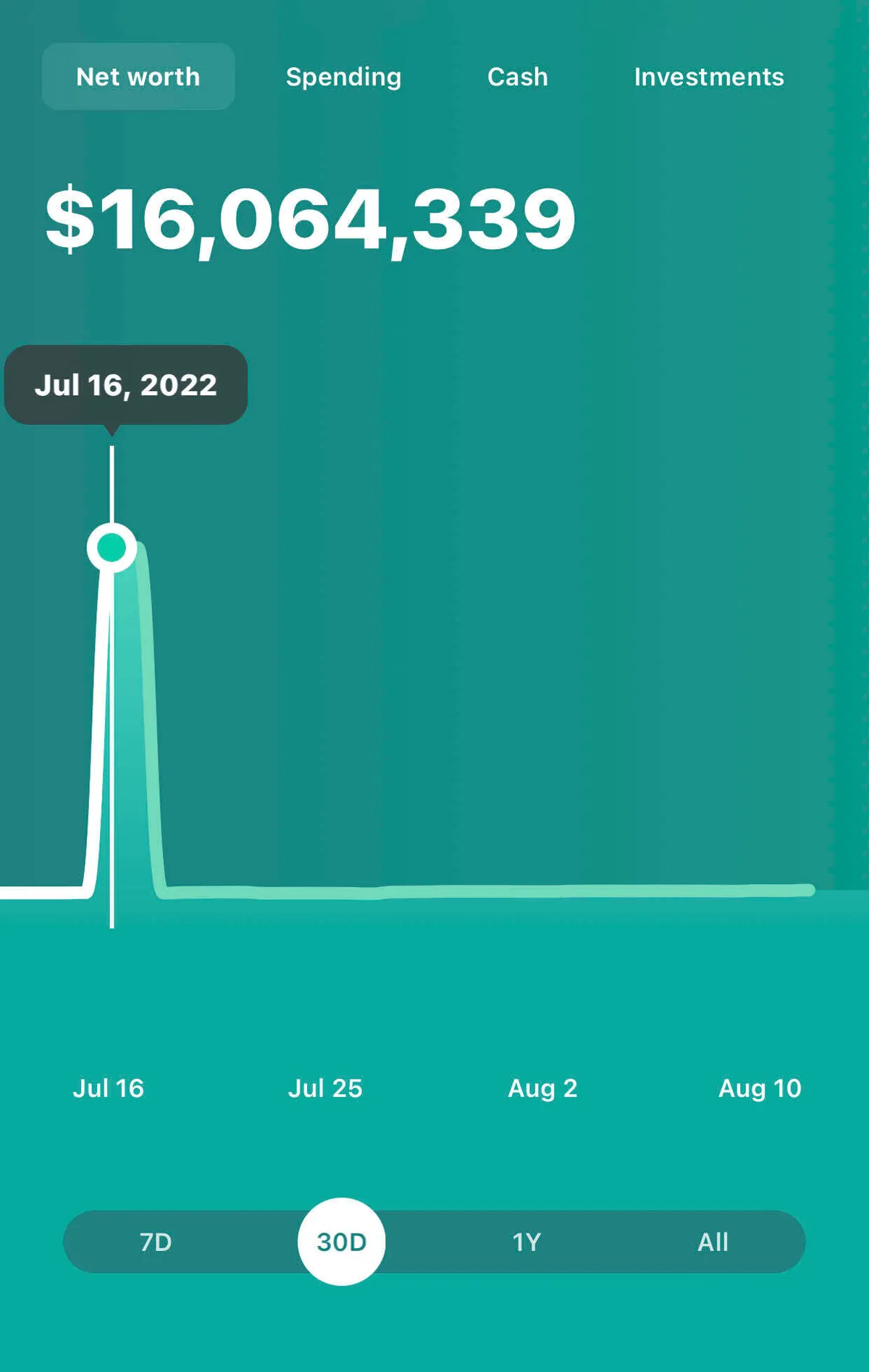Switch to the Spending tab
This screenshot has height=1372, width=869.
343,77
